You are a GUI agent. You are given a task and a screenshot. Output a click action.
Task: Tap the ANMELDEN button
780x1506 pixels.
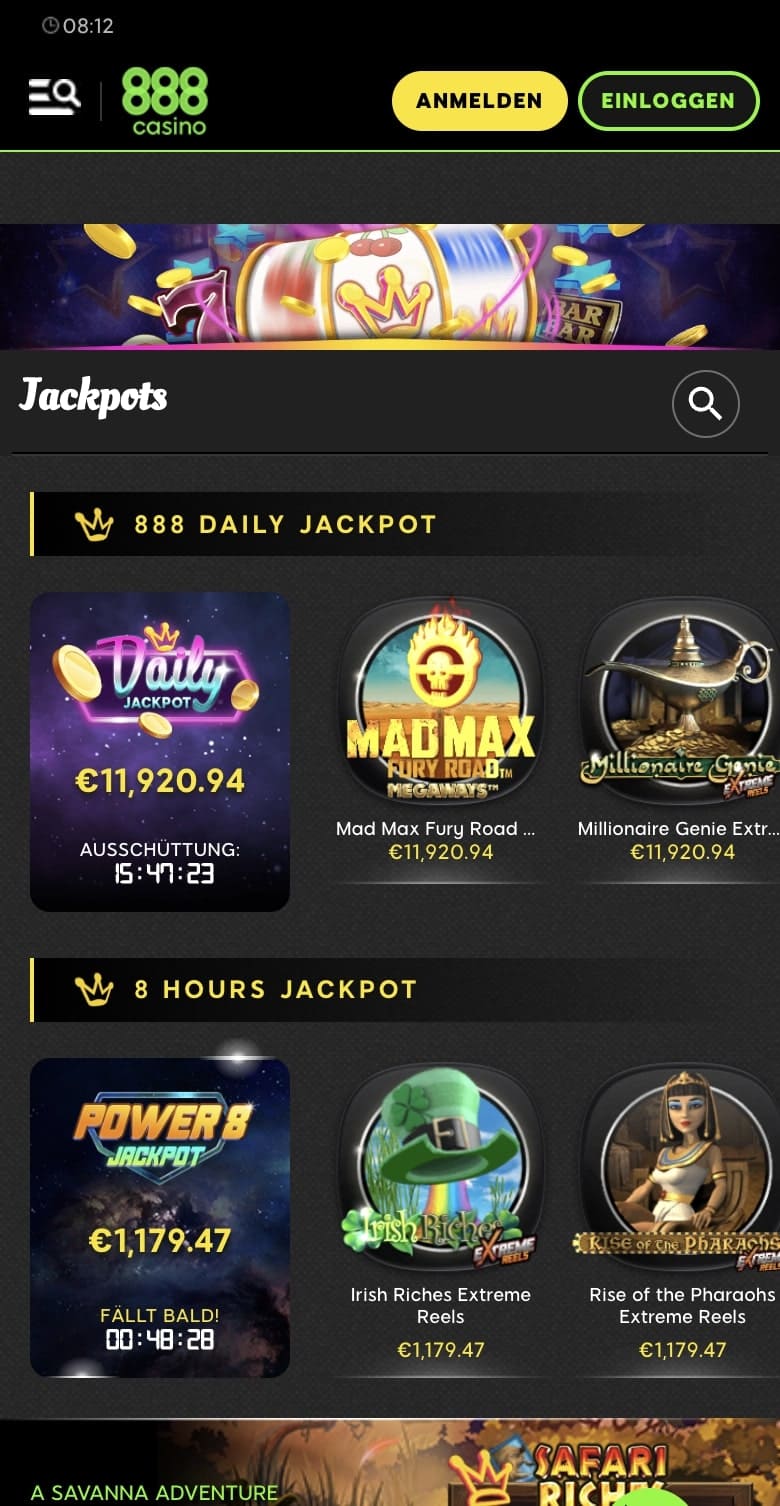[479, 101]
